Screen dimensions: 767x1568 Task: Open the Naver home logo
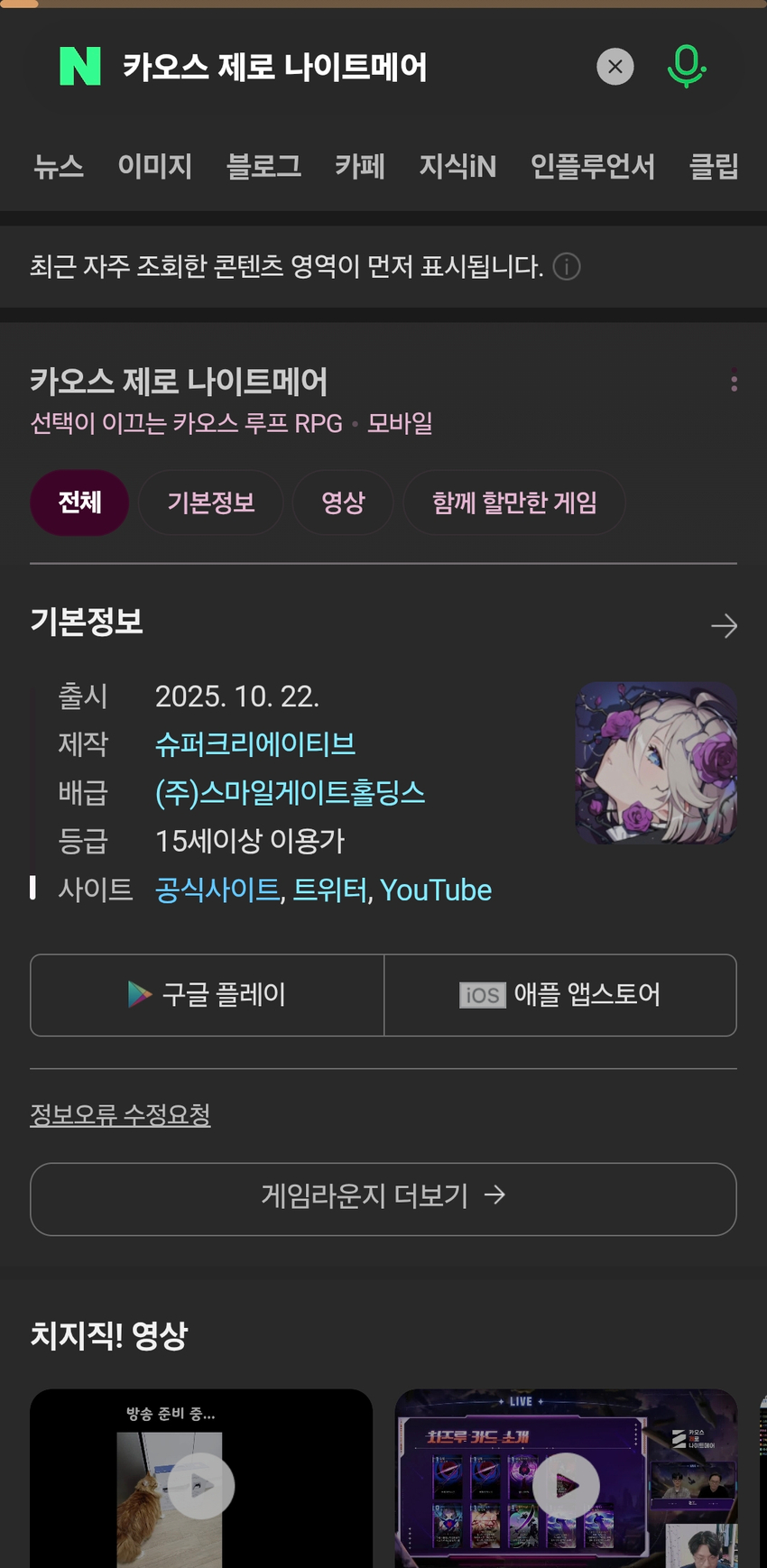(x=79, y=67)
